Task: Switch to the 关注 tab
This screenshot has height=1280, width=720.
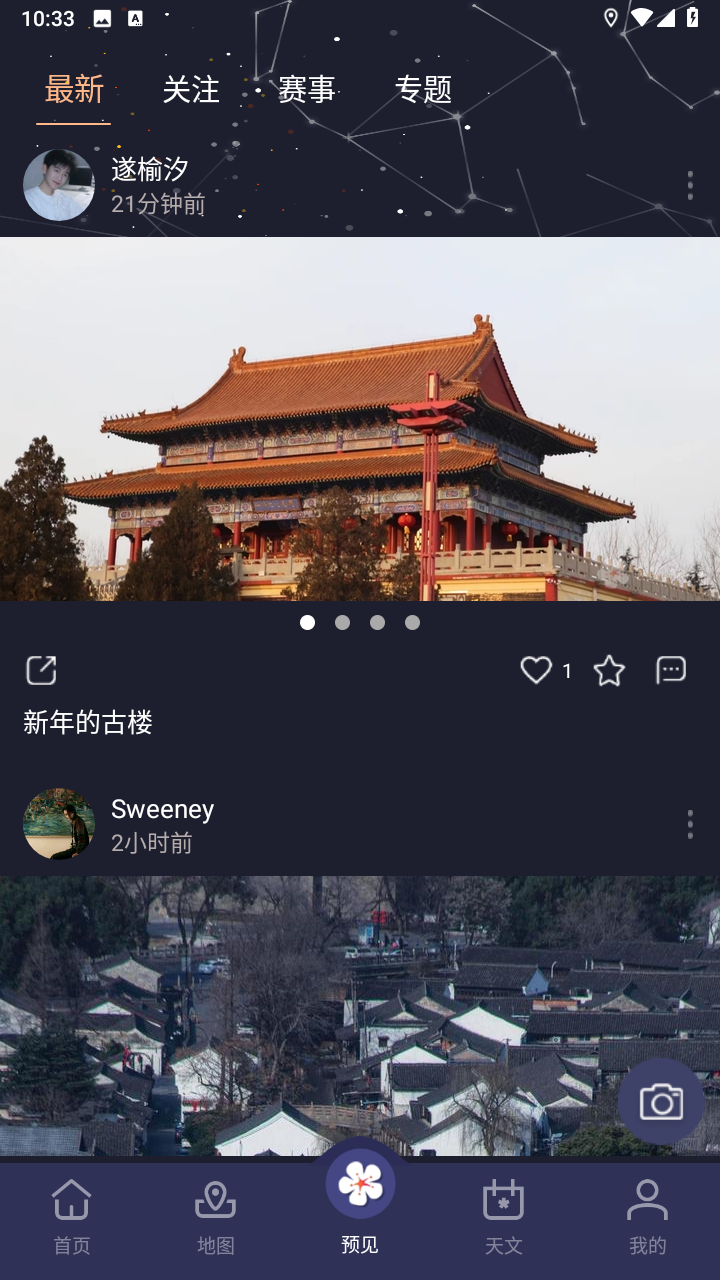Action: (x=190, y=90)
